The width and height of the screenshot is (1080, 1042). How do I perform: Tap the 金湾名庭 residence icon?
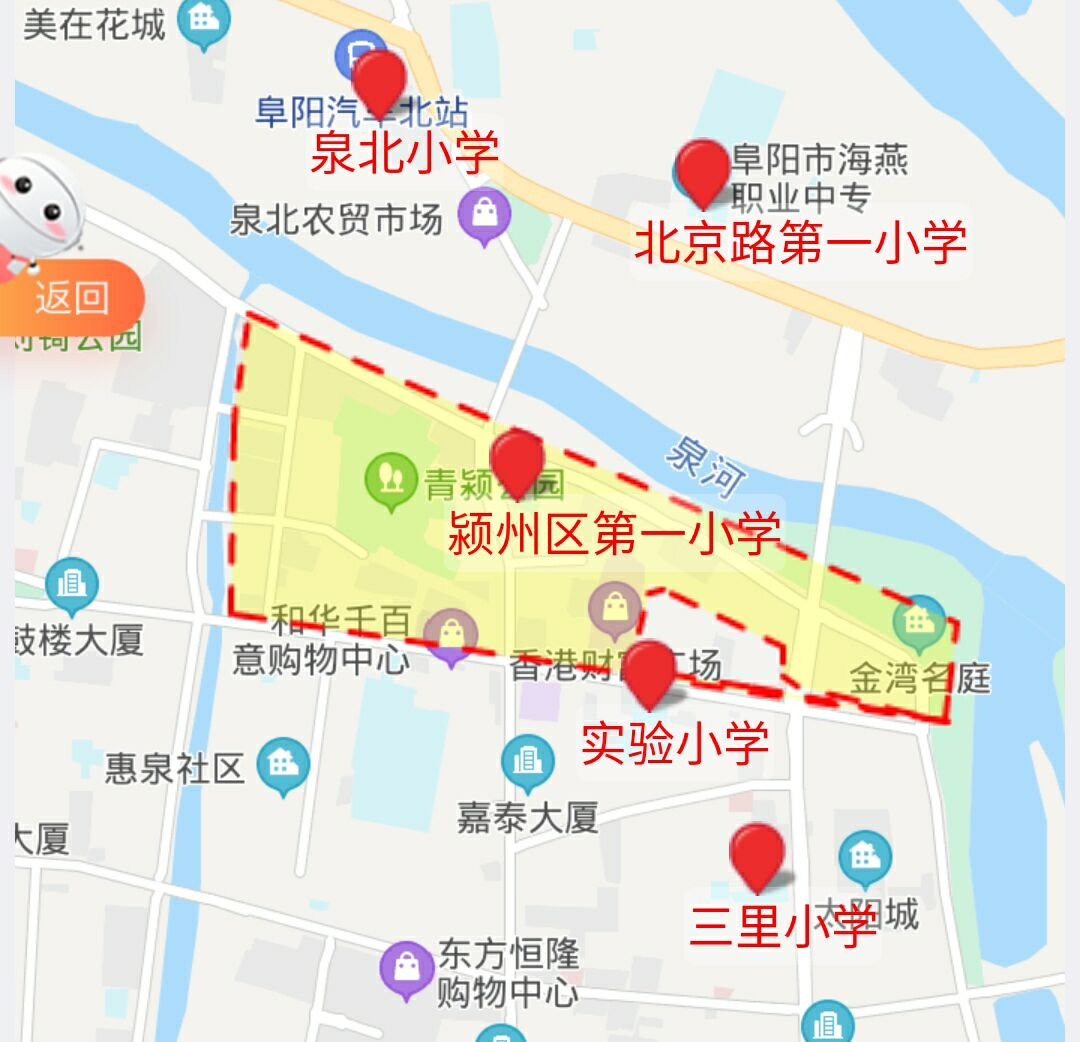coord(919,620)
